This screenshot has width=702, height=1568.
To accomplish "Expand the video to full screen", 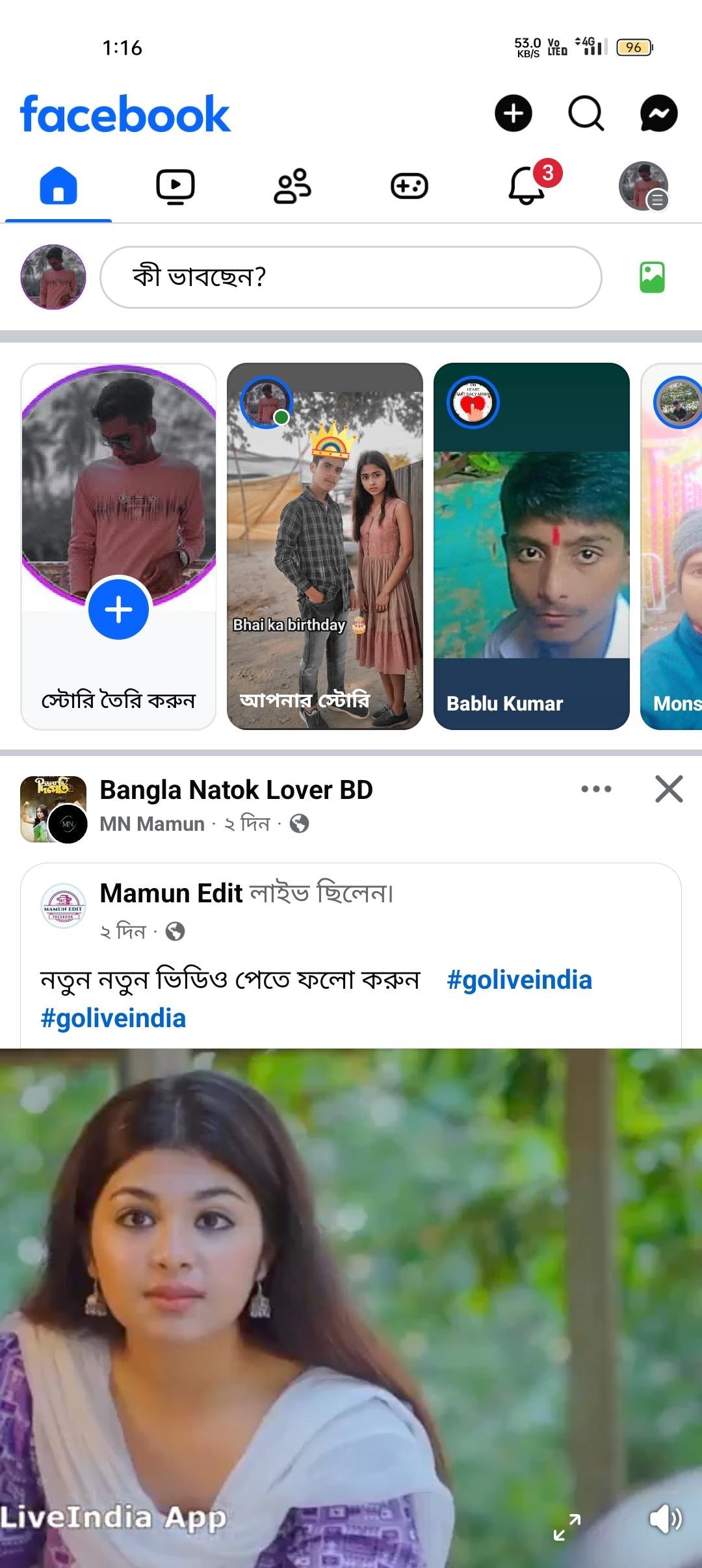I will [567, 1527].
